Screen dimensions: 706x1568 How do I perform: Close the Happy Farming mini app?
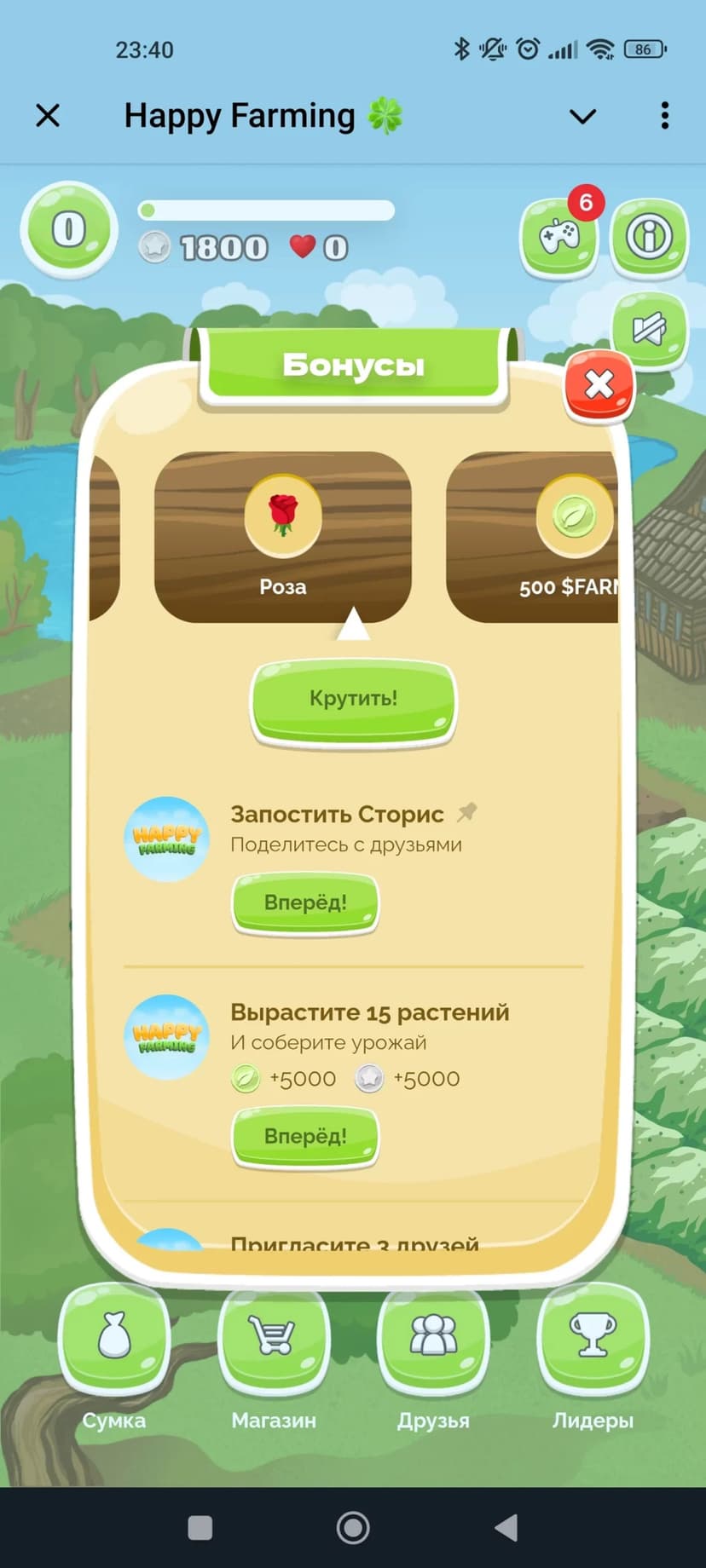point(48,115)
